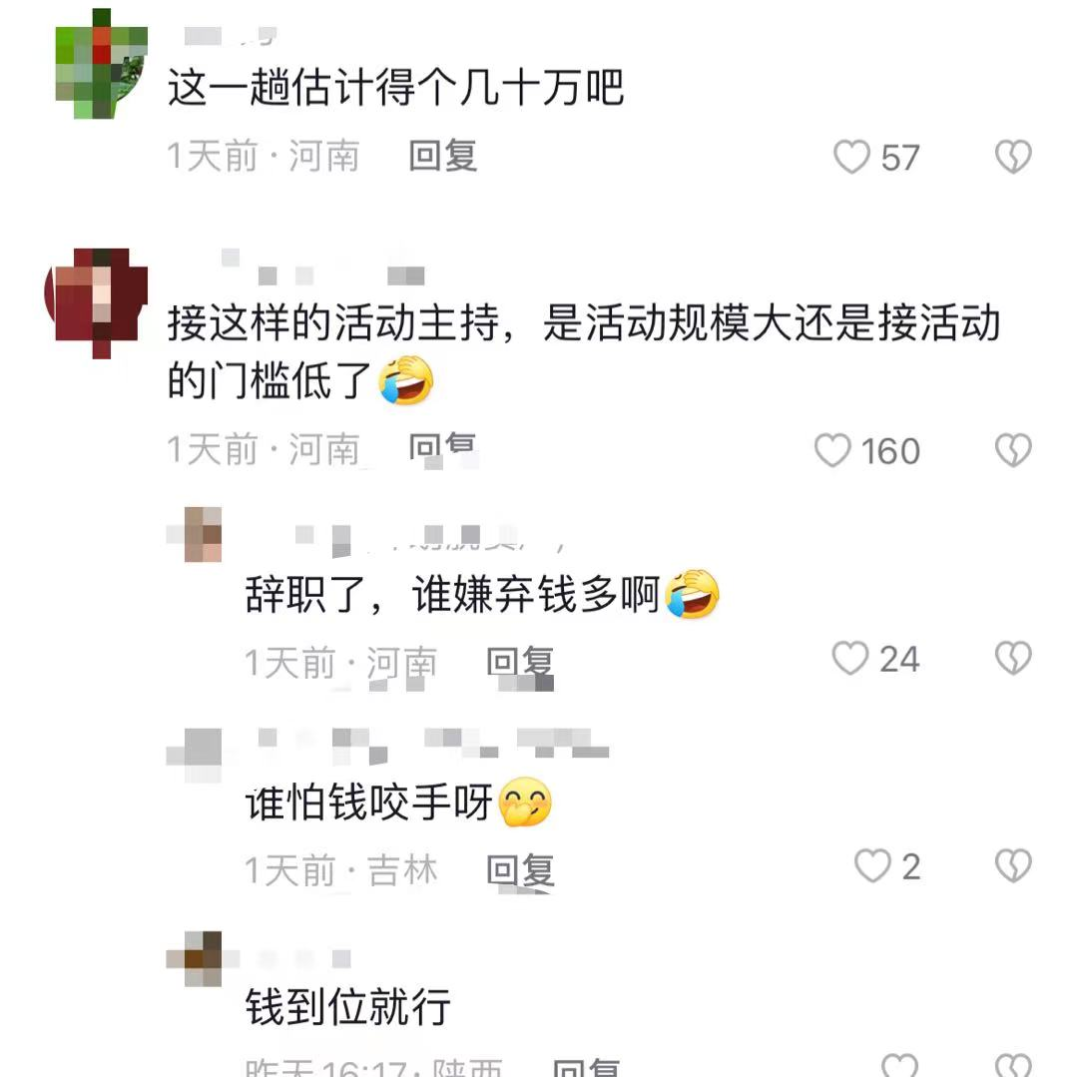Open avatar of the 活动主持 commenter
The image size is (1080, 1077).
pyautogui.click(x=97, y=298)
